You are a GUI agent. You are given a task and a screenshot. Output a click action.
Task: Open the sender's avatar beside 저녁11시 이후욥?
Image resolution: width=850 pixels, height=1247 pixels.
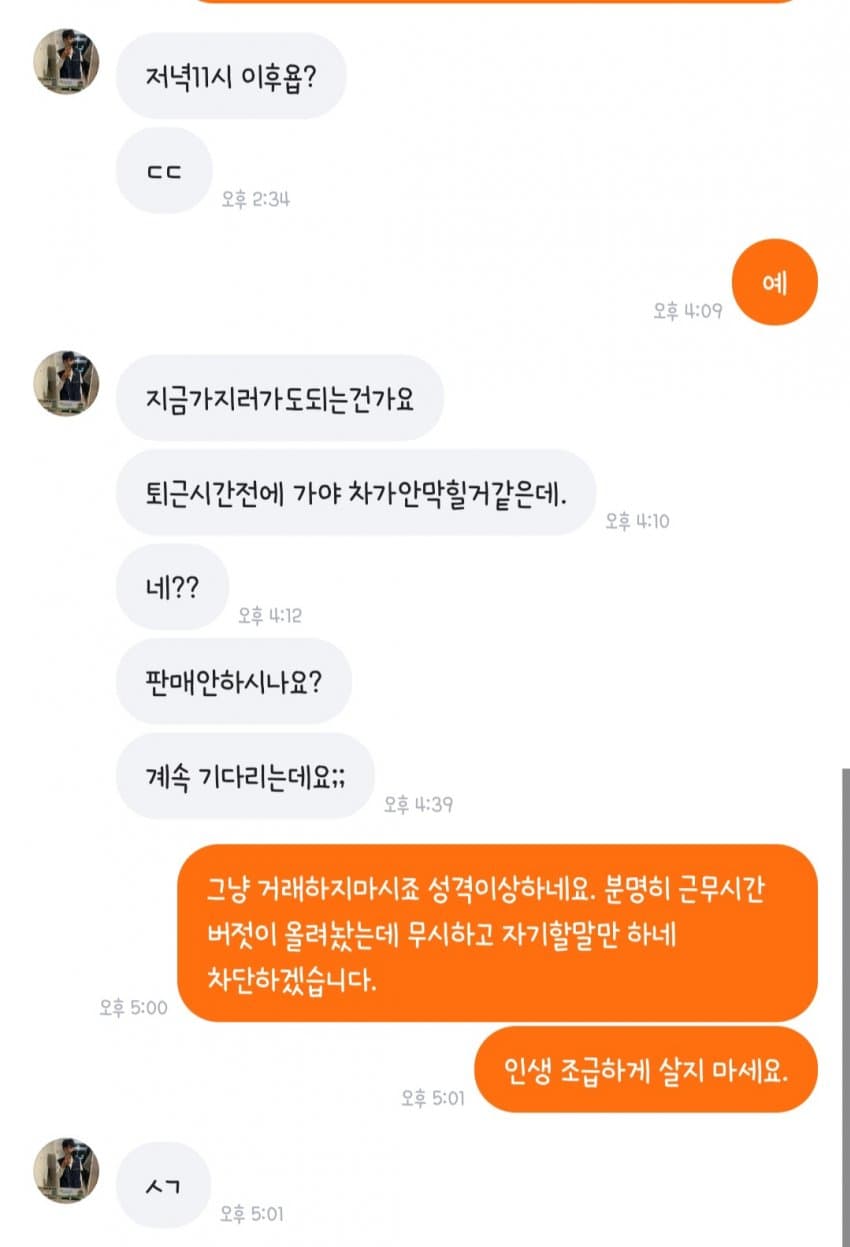[x=67, y=61]
